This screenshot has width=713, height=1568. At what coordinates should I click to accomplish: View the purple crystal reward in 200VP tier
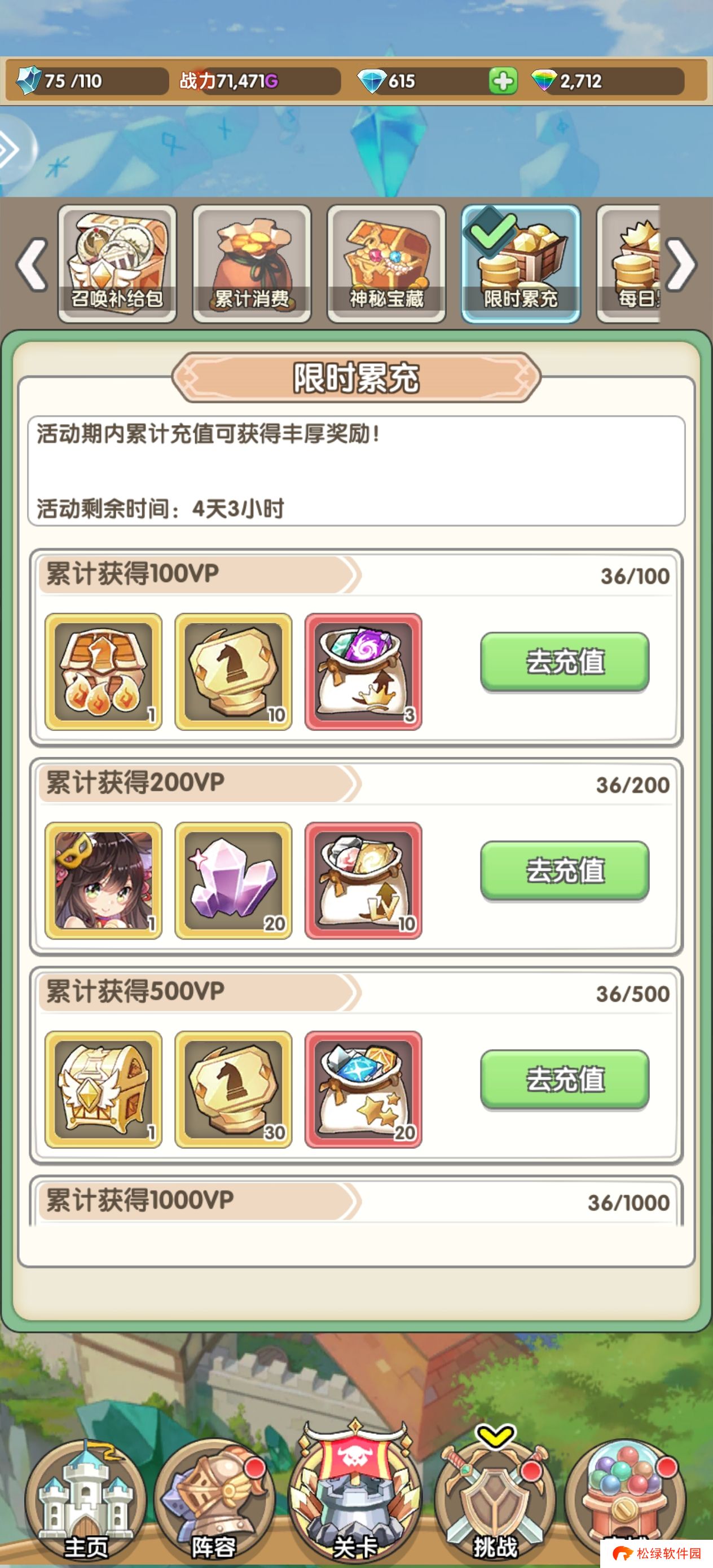[x=233, y=880]
